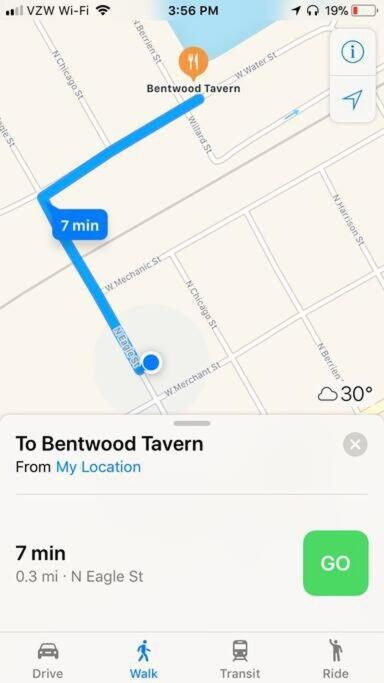Change the My Location starting point
Viewport: 384px width, 683px height.
pyautogui.click(x=98, y=467)
